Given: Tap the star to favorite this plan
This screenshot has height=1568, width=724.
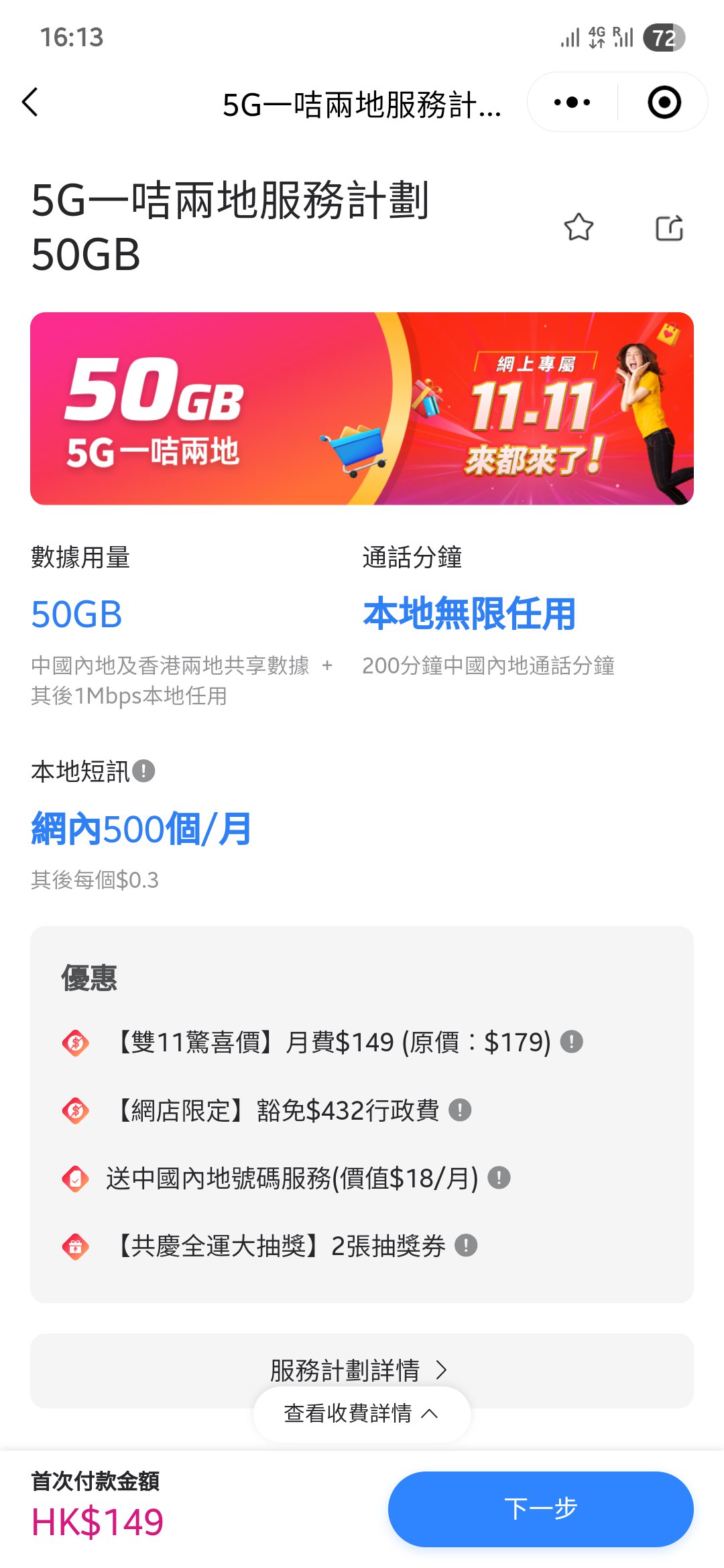Looking at the screenshot, I should click(x=579, y=228).
